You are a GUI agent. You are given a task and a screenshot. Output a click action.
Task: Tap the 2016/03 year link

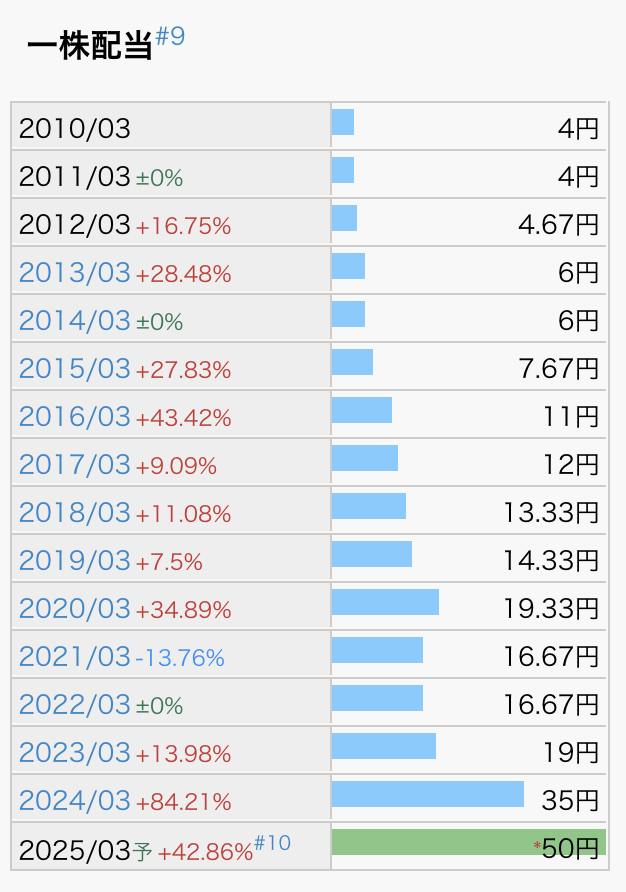pos(75,417)
